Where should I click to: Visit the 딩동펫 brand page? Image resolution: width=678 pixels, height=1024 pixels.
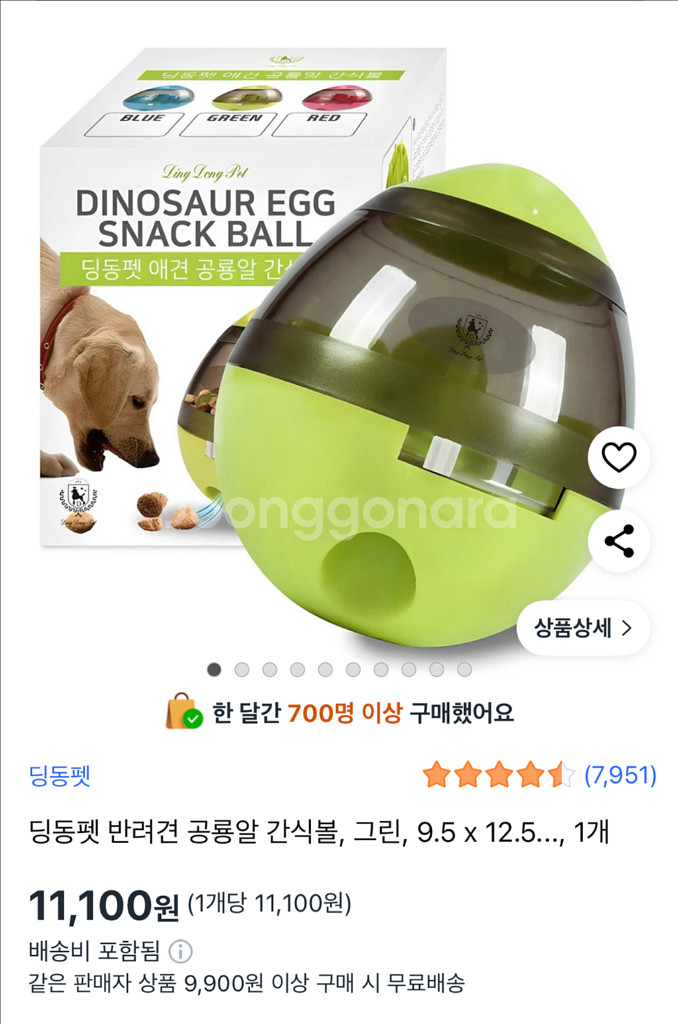(x=60, y=775)
